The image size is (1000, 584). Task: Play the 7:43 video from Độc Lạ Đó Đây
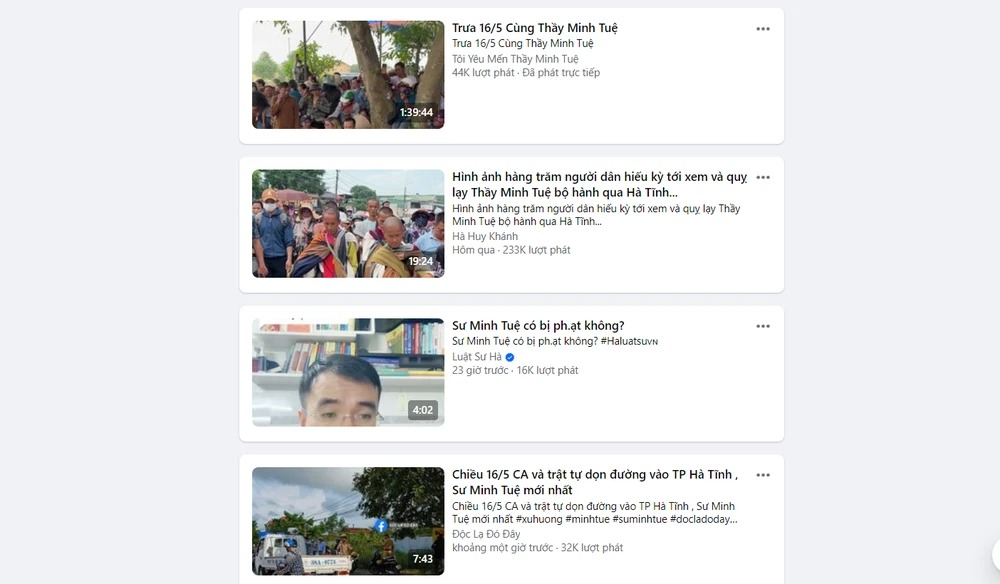pos(347,521)
